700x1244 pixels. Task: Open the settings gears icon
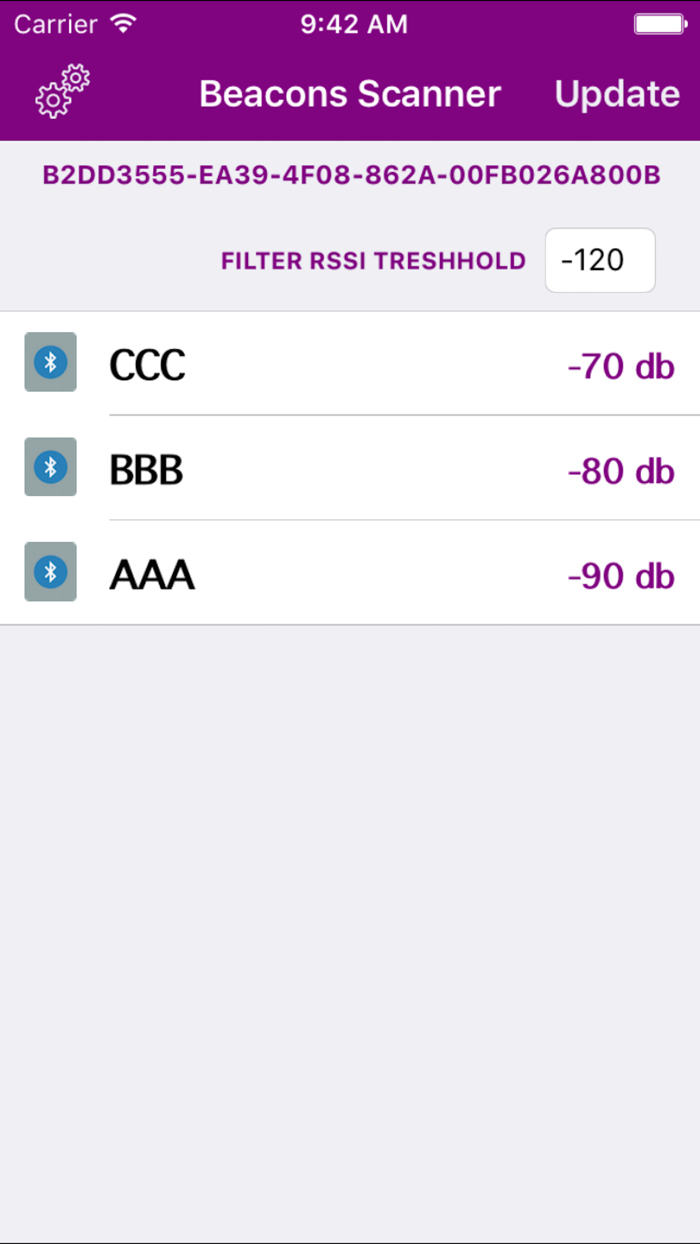click(62, 92)
